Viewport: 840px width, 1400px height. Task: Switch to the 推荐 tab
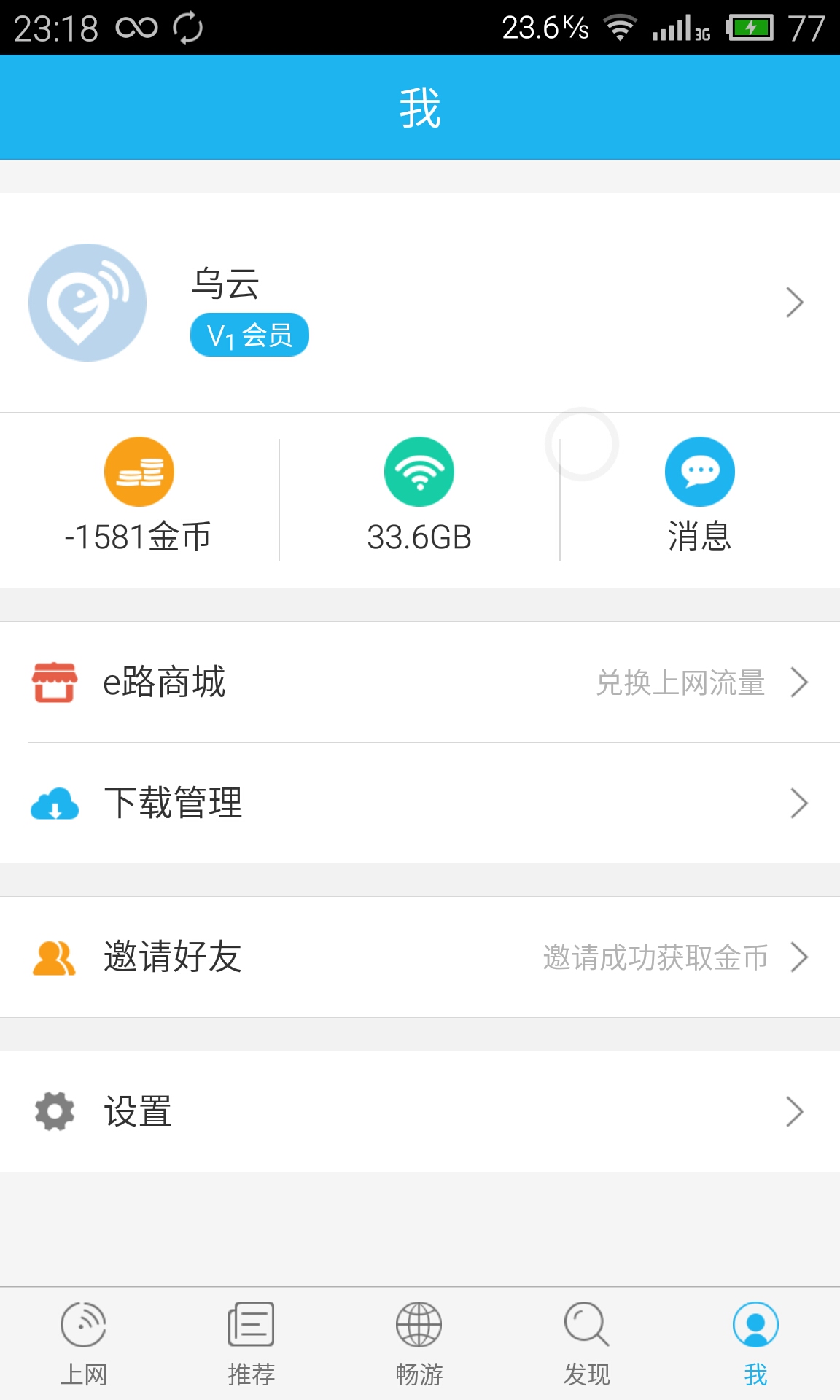tap(252, 1344)
